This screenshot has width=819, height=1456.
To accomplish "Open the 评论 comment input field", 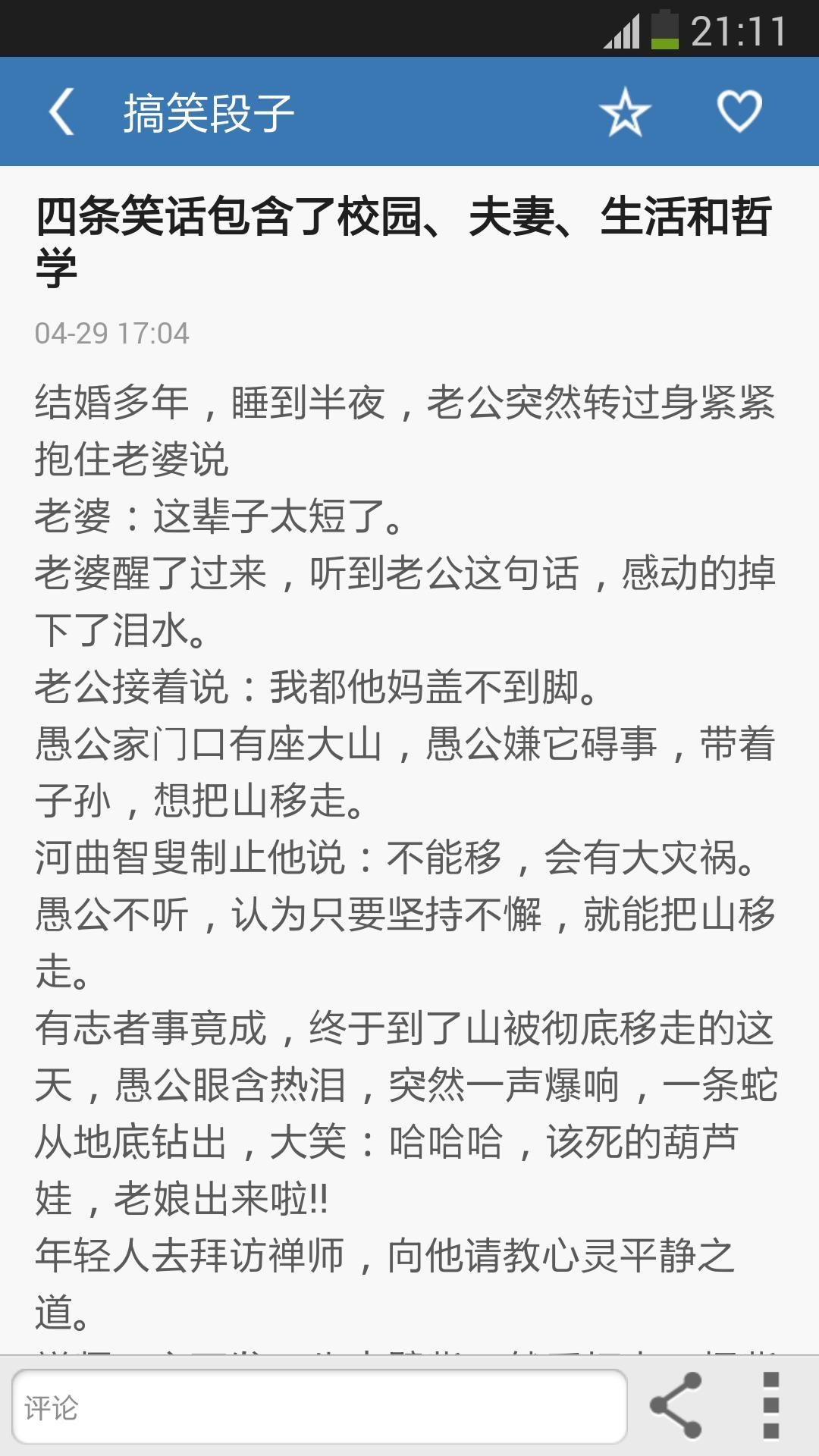I will [x=319, y=1407].
